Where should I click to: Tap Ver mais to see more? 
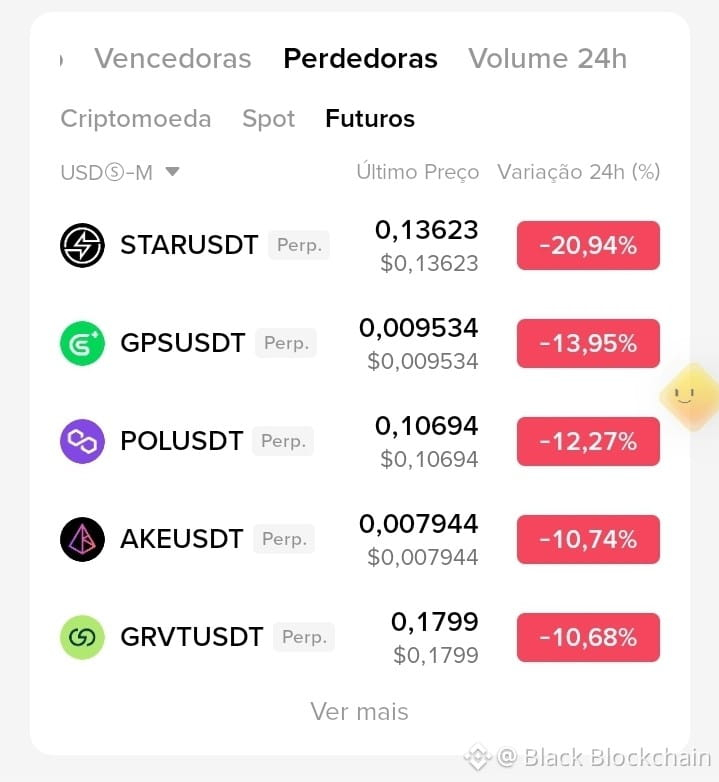pos(359,711)
